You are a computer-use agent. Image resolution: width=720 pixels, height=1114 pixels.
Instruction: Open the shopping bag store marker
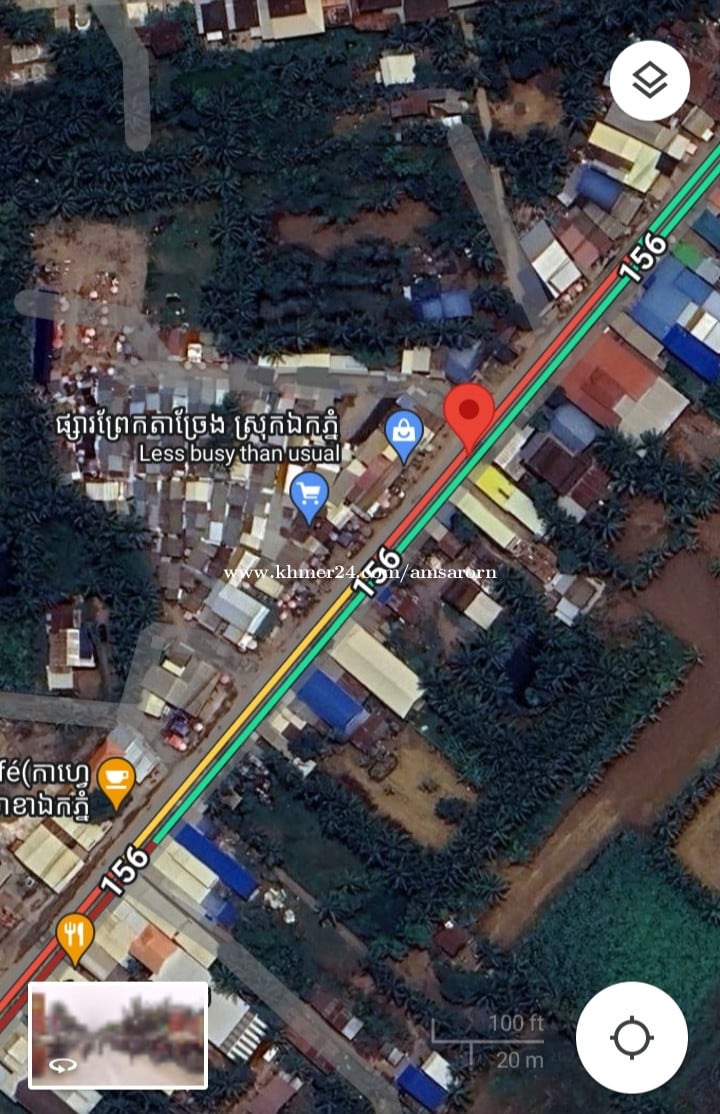(403, 435)
